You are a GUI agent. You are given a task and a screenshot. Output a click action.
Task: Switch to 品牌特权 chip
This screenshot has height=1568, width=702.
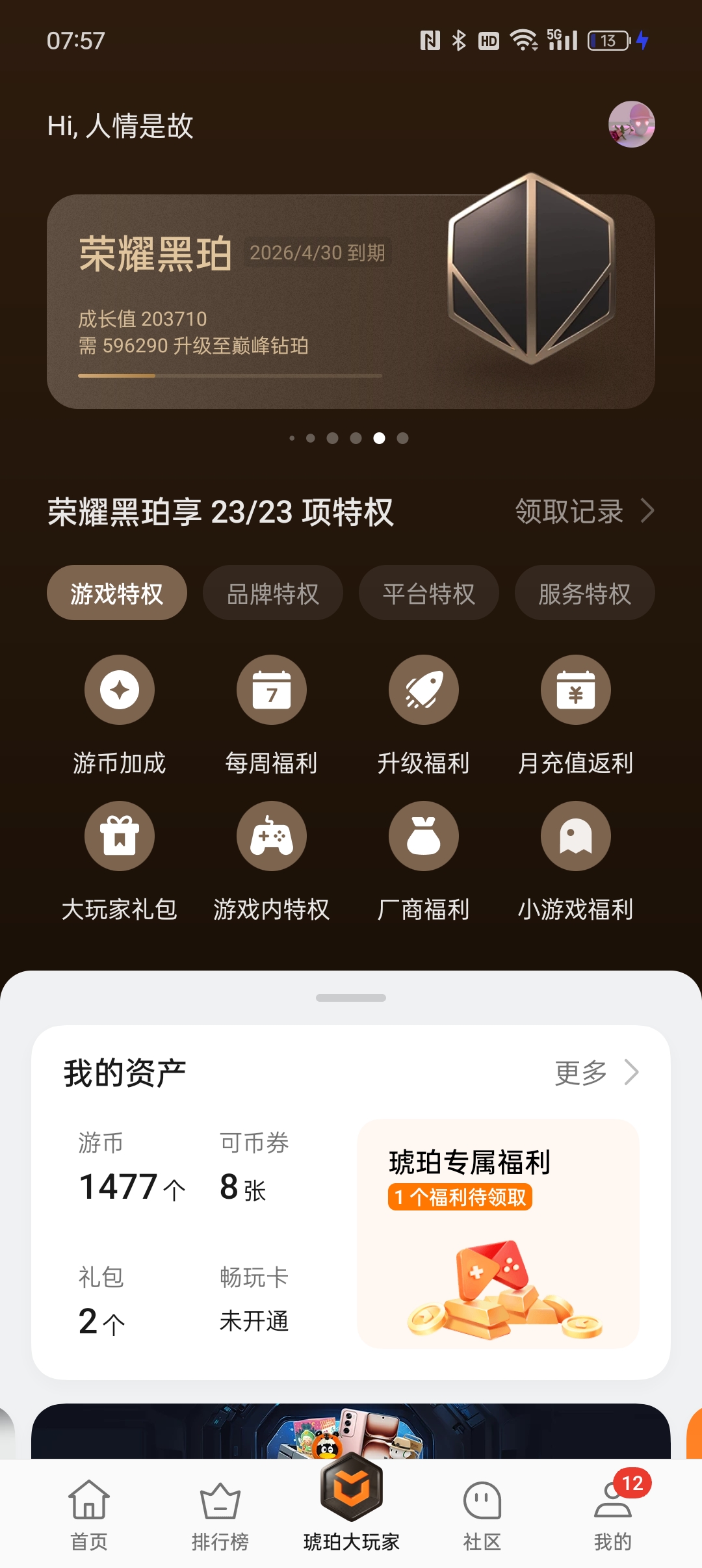(x=273, y=593)
